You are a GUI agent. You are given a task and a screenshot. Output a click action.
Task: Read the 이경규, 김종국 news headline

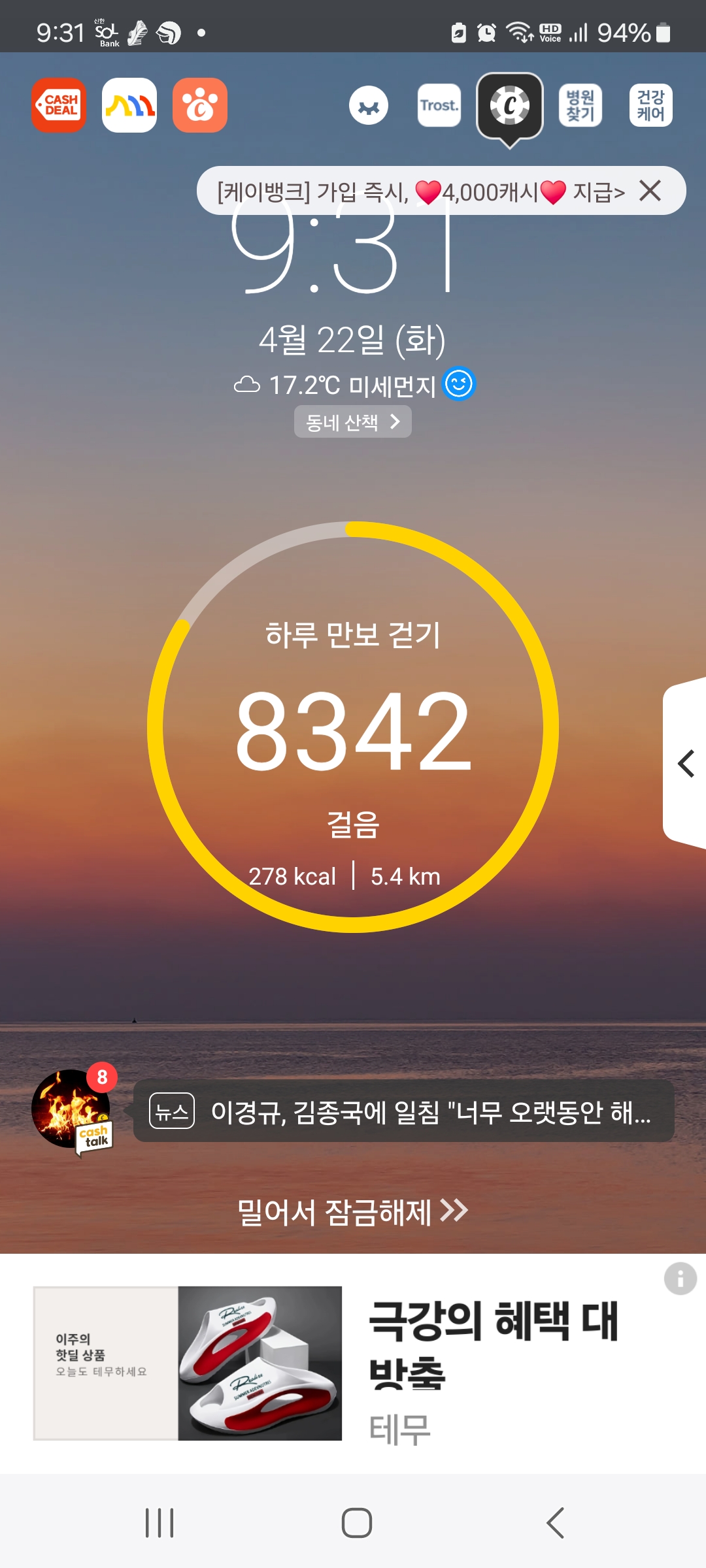404,1111
